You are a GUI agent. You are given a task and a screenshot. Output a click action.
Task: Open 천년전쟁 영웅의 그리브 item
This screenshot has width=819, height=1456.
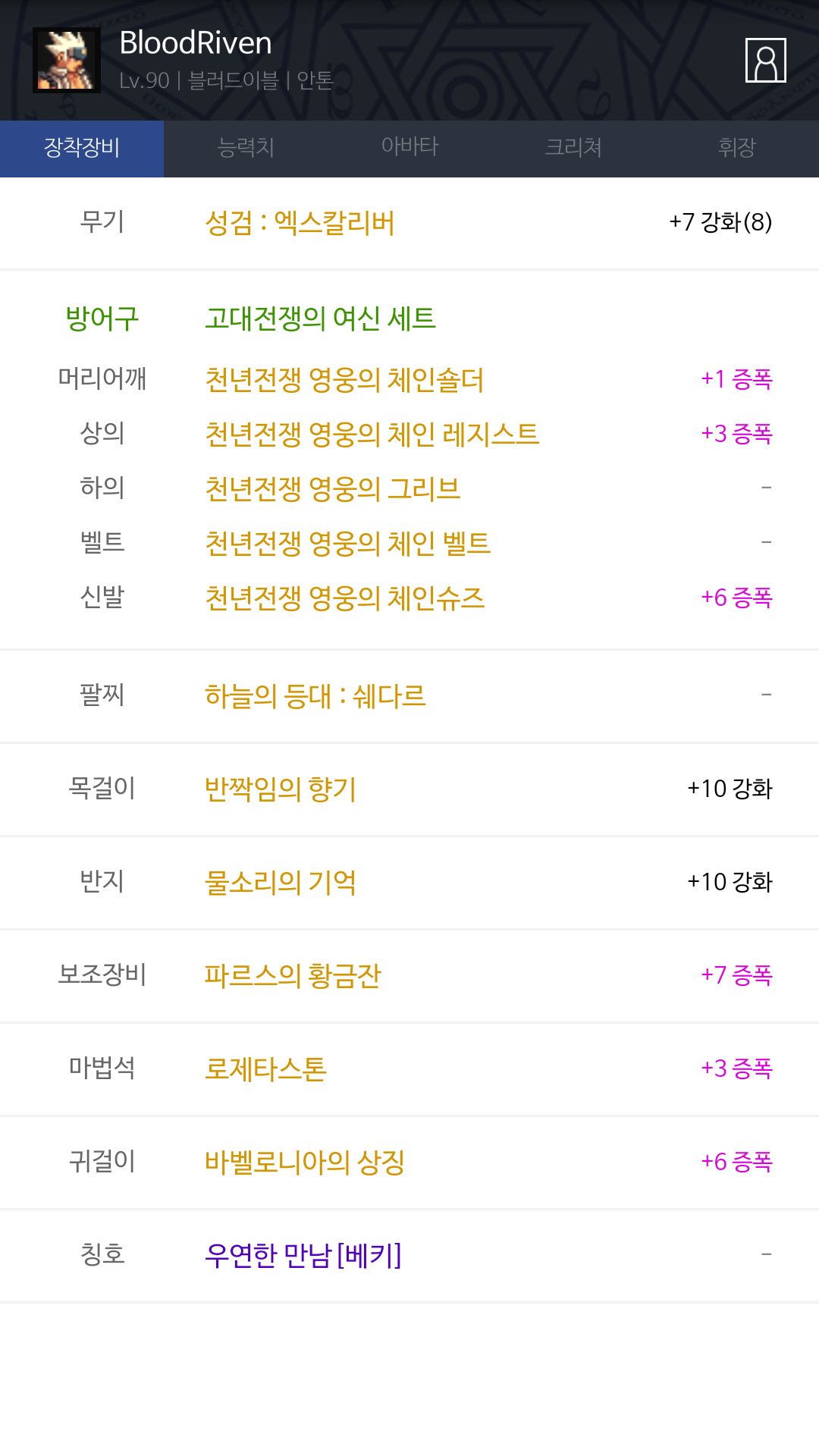click(332, 488)
